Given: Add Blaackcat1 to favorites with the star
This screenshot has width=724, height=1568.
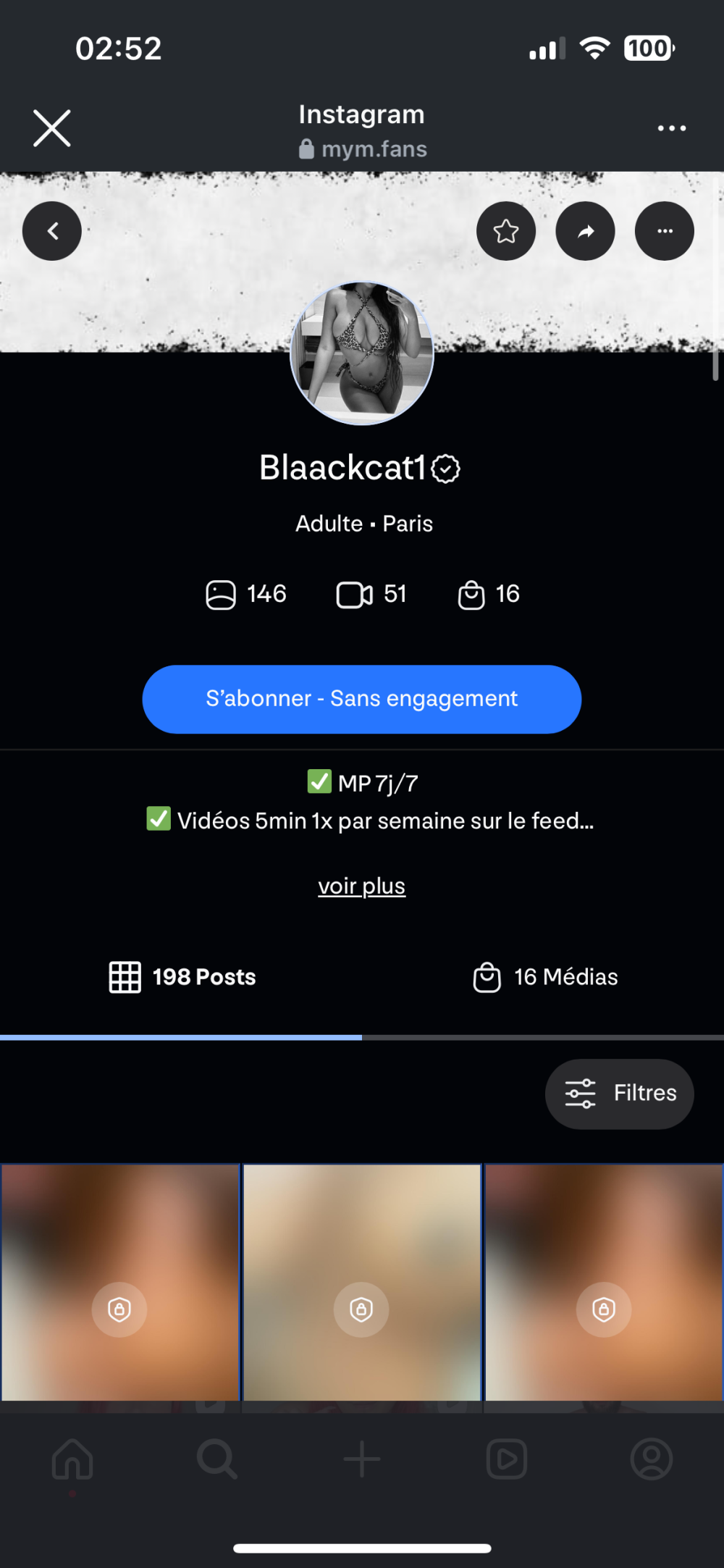Looking at the screenshot, I should pyautogui.click(x=505, y=231).
